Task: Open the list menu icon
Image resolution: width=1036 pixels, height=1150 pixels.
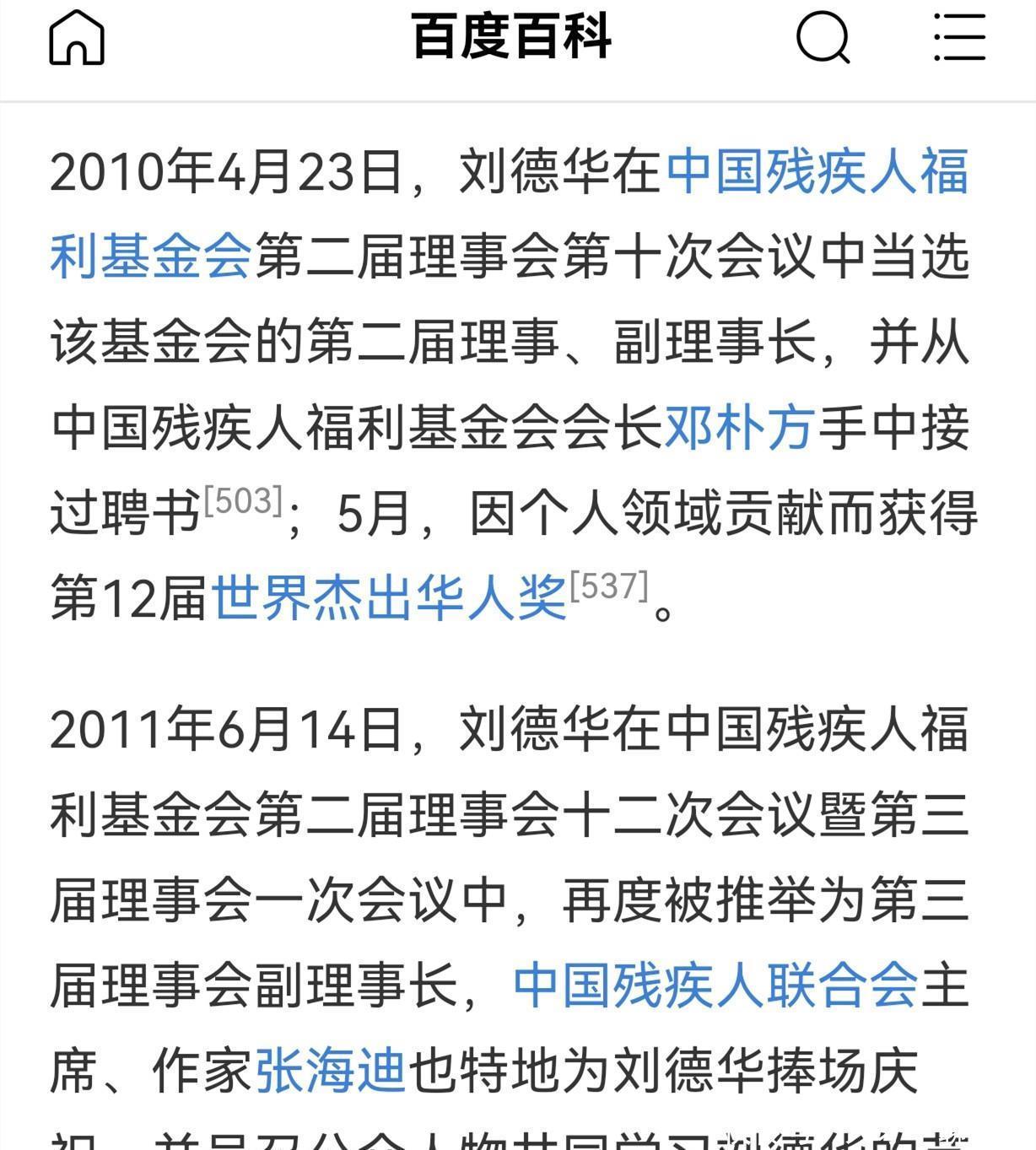Action: coord(960,38)
